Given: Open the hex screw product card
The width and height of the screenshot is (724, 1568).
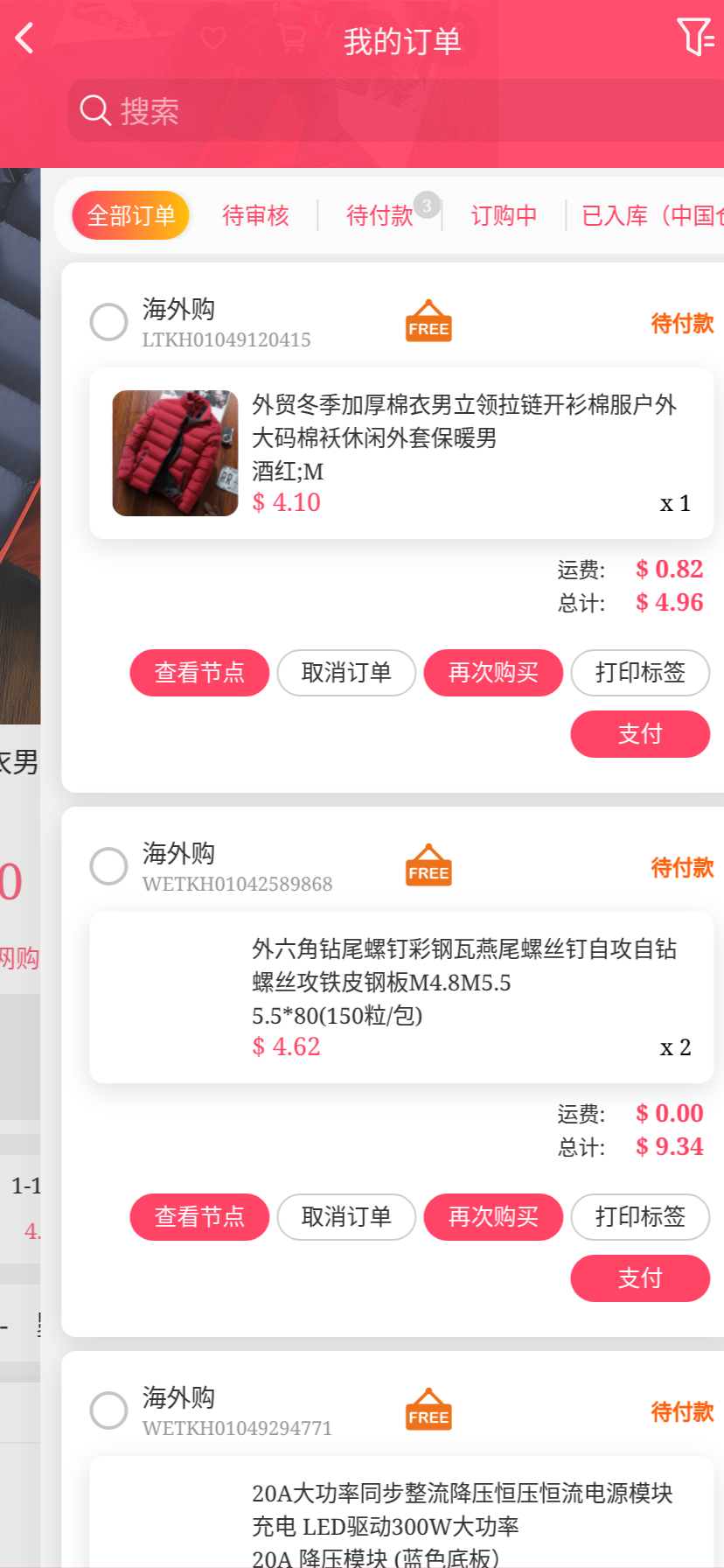Looking at the screenshot, I should pos(401,997).
